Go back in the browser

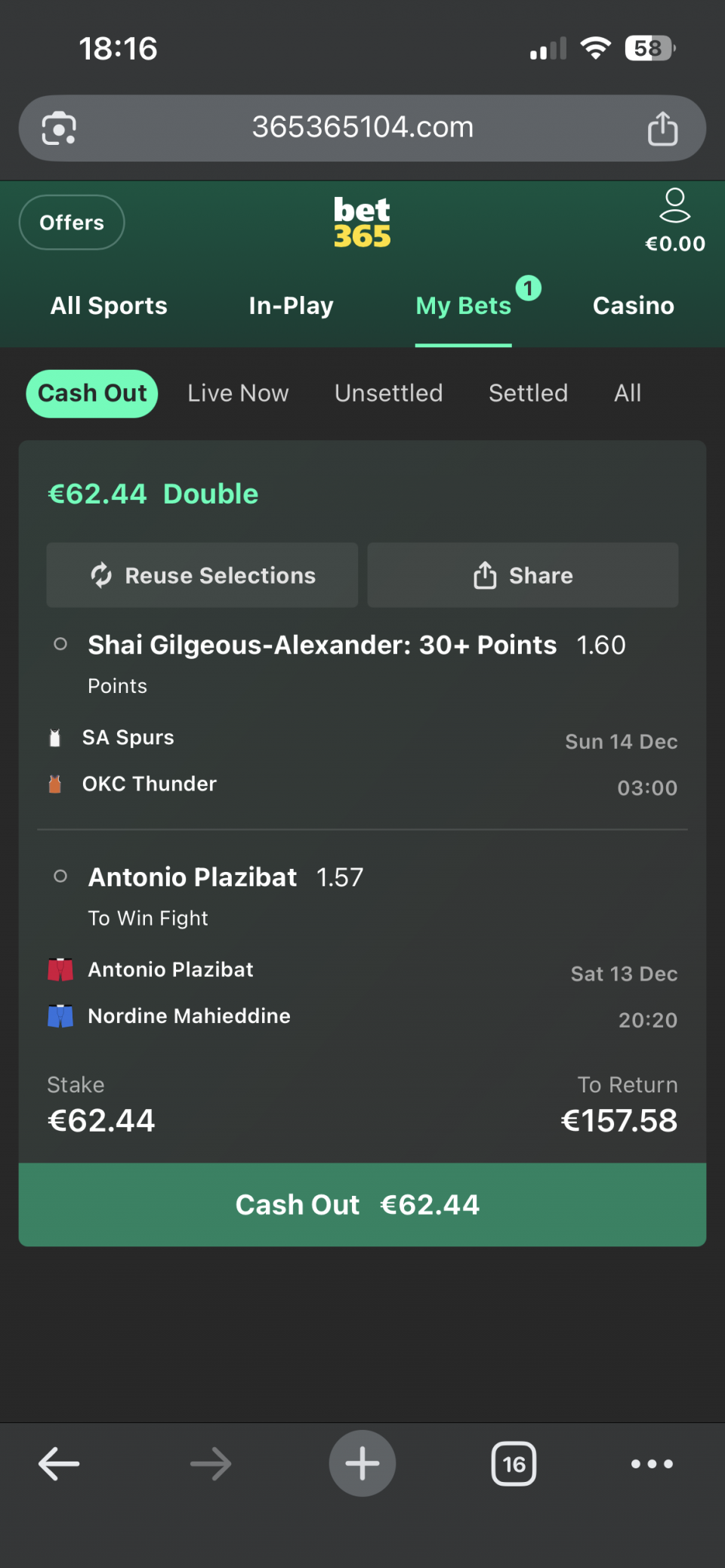[x=59, y=1464]
